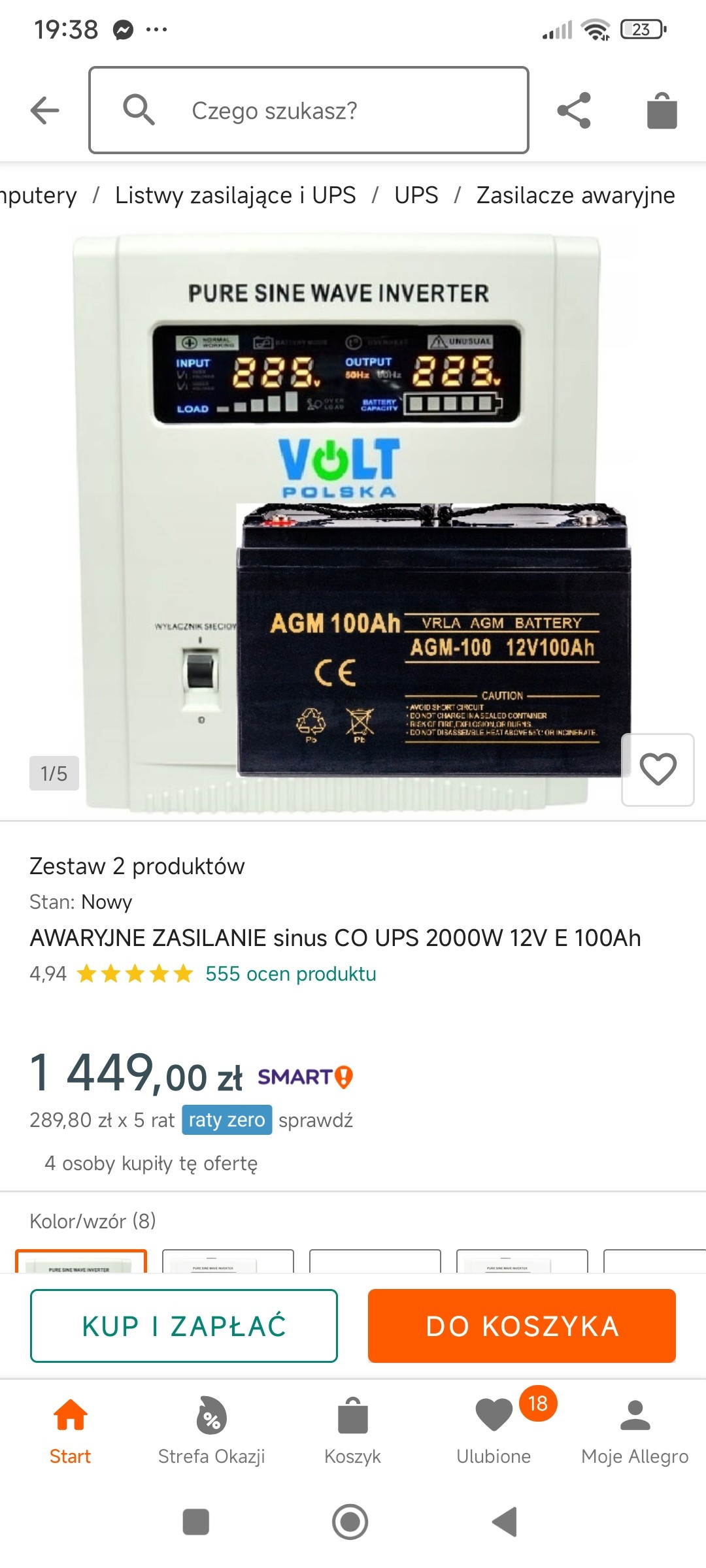Viewport: 706px width, 1568px height.
Task: Open the shopping bag icon at top
Action: point(662,110)
